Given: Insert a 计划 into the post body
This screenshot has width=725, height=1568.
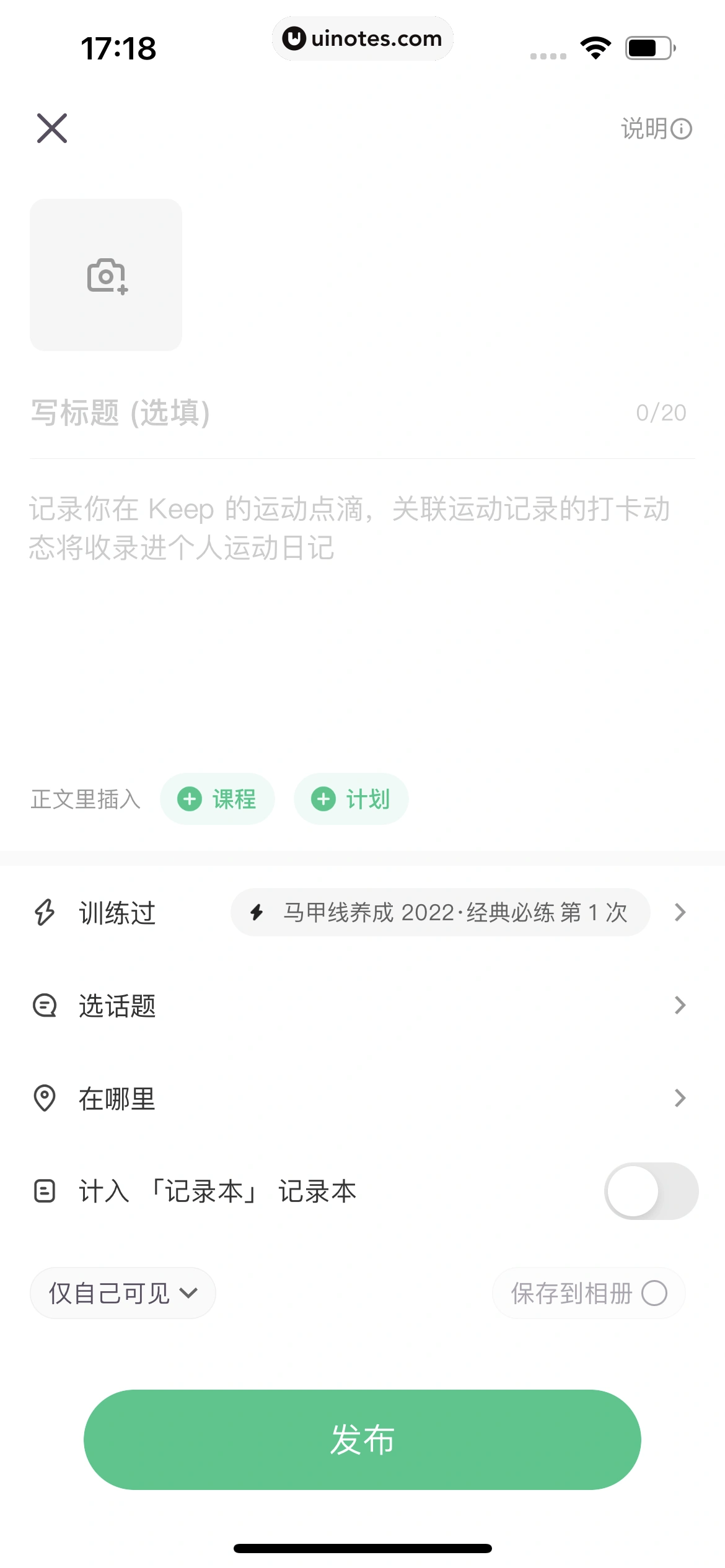Looking at the screenshot, I should click(x=350, y=799).
